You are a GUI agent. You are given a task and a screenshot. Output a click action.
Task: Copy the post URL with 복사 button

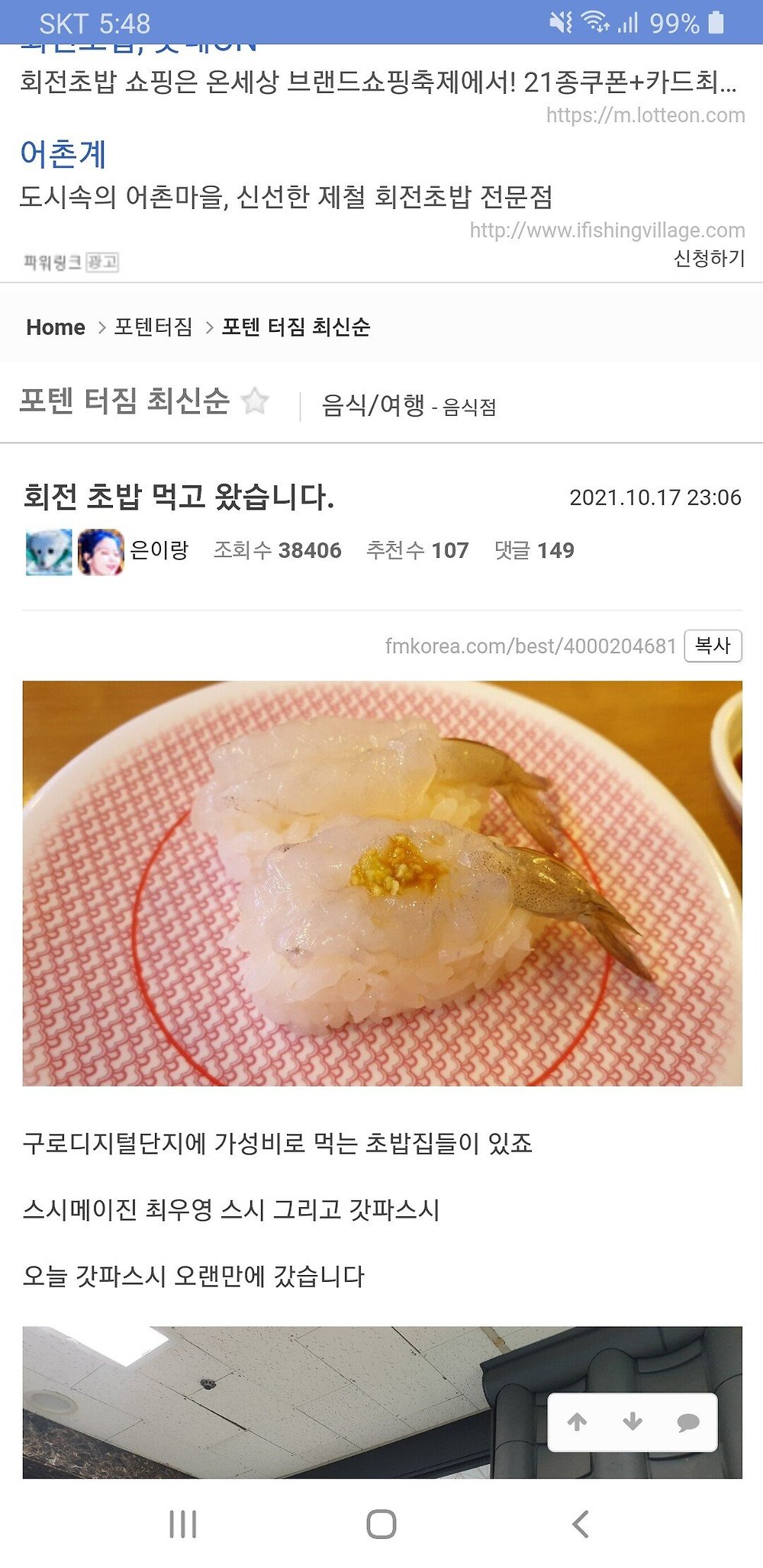click(713, 646)
